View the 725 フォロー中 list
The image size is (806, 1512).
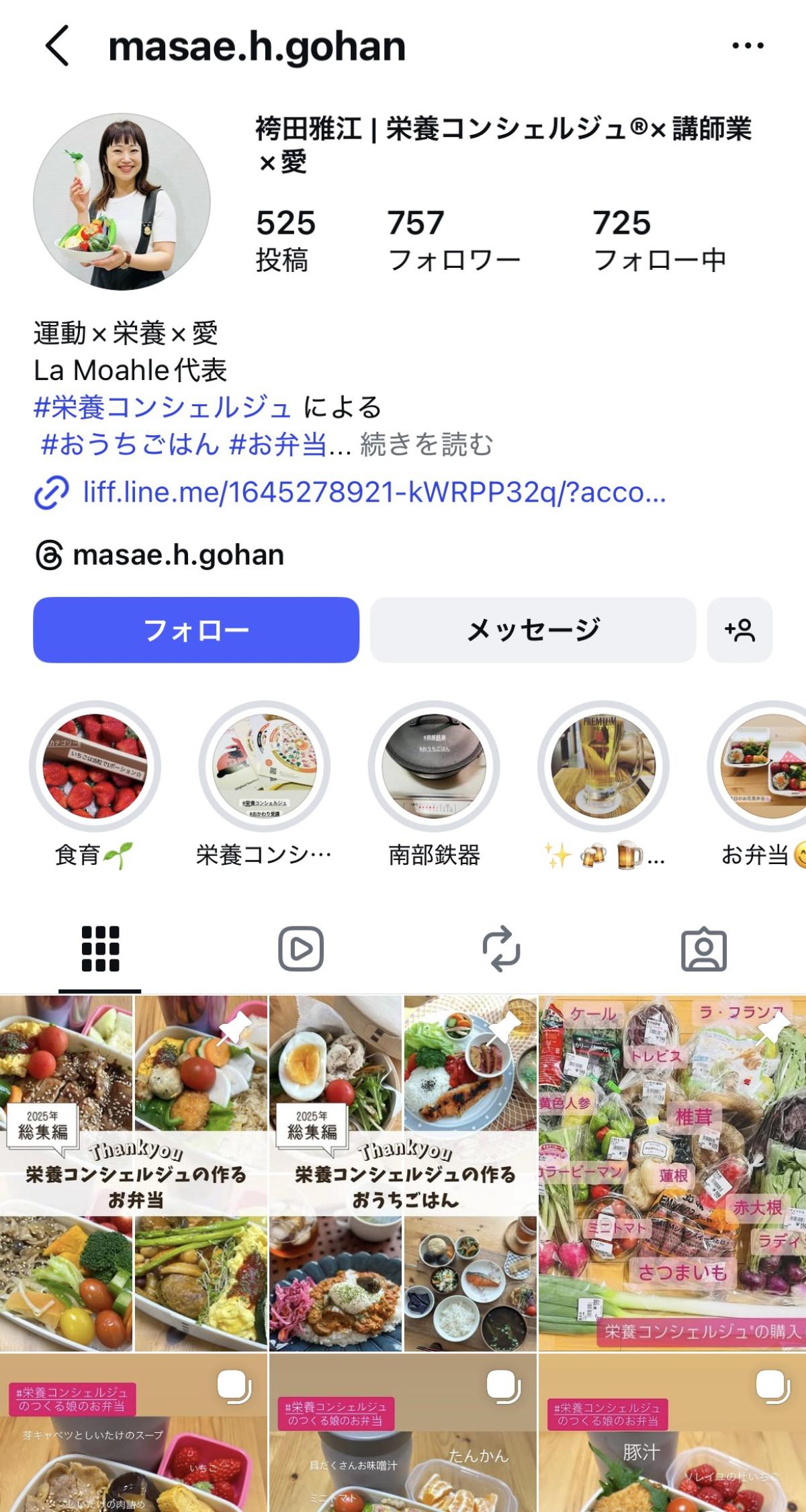tap(658, 240)
